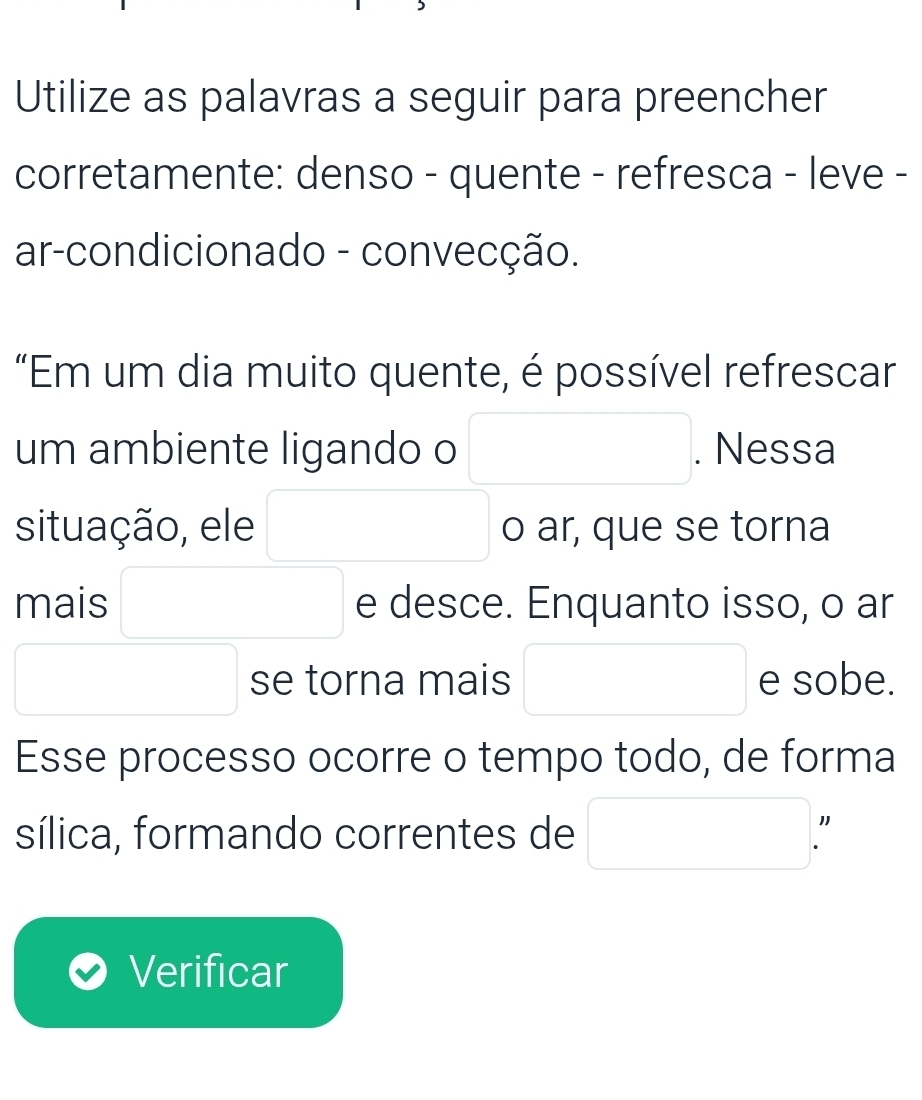Focus the blank before "se torna mais"
The height and width of the screenshot is (1100, 922).
coord(126,680)
